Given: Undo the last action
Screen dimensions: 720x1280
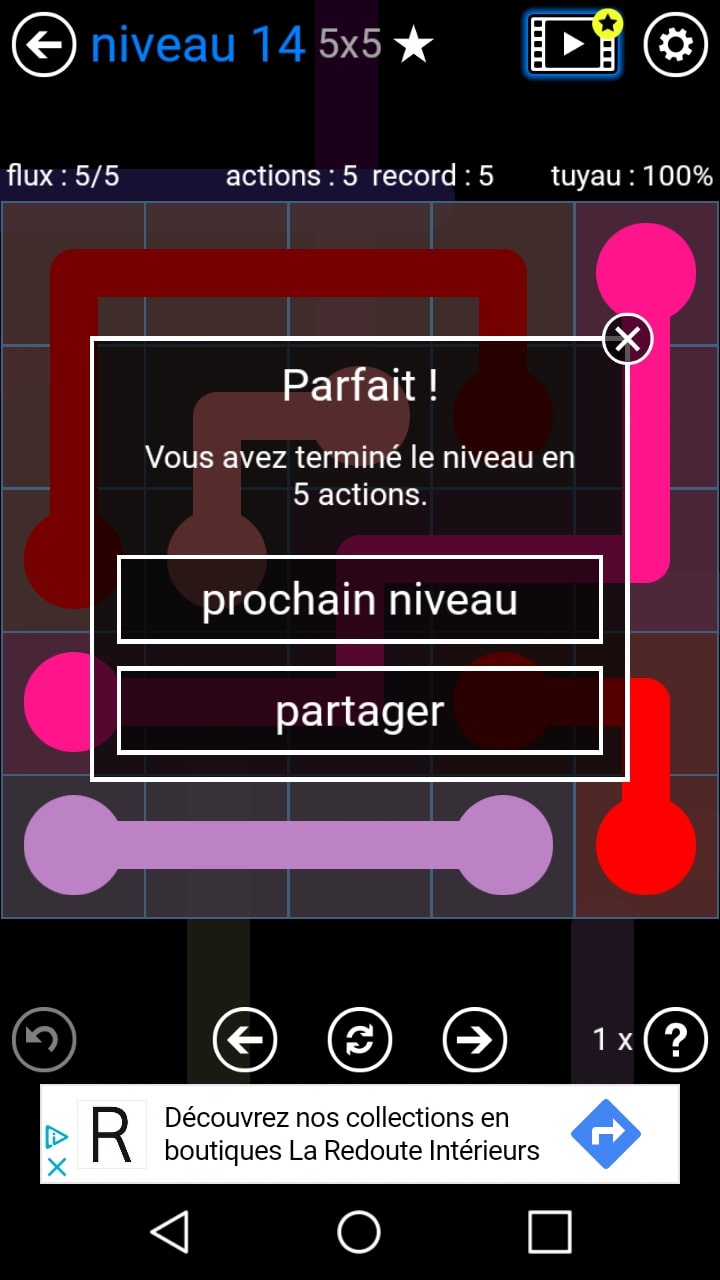Looking at the screenshot, I should [x=44, y=1040].
